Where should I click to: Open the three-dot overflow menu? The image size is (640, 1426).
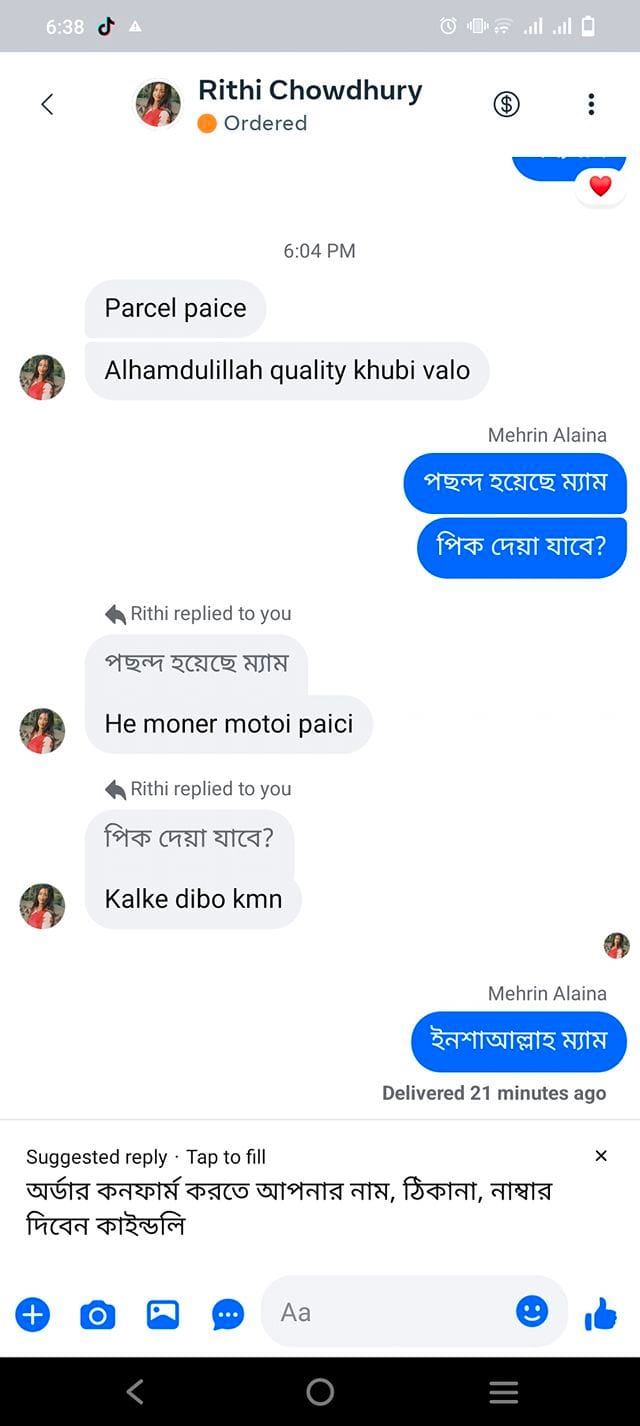click(591, 104)
